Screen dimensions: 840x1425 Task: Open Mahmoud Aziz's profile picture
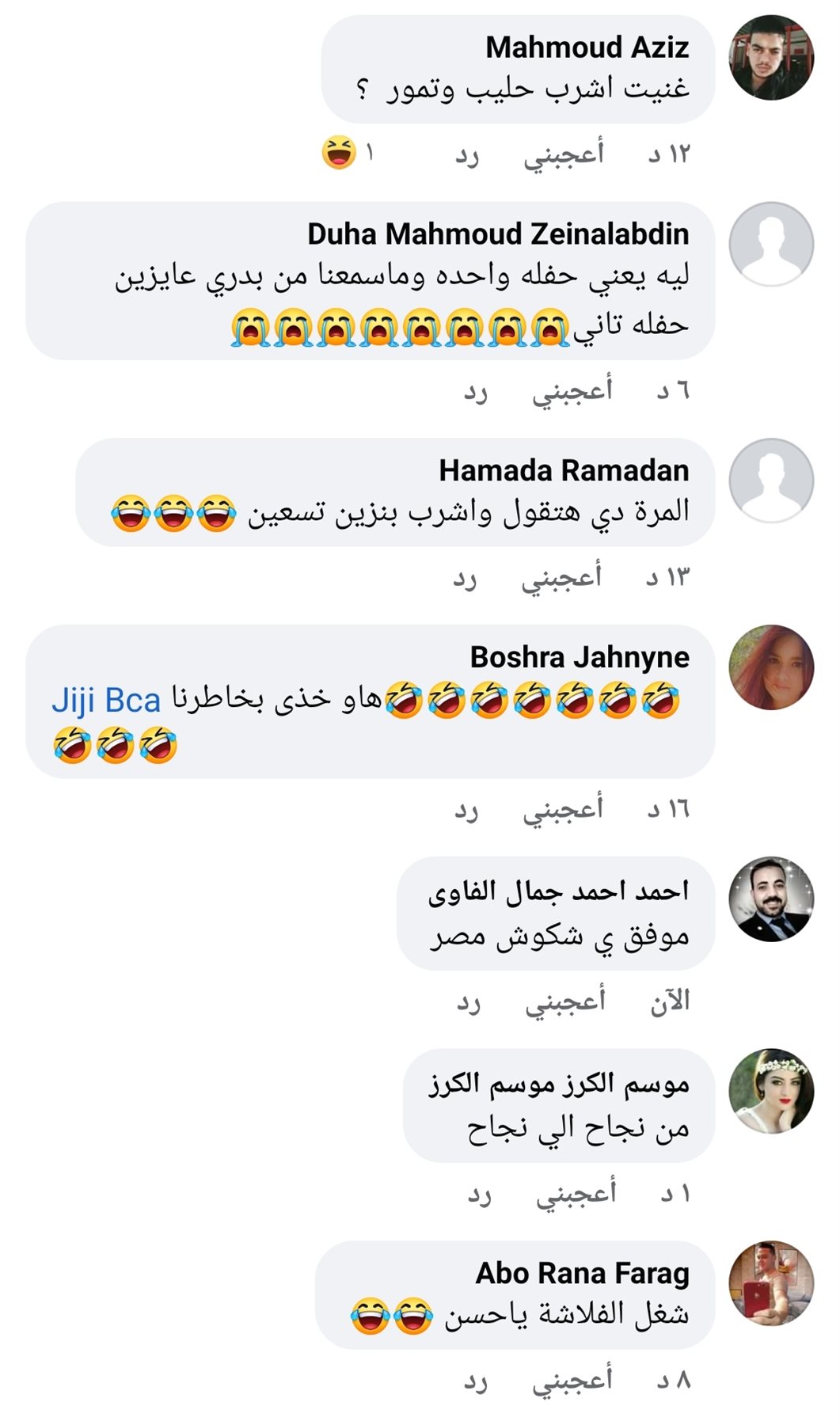(770, 57)
